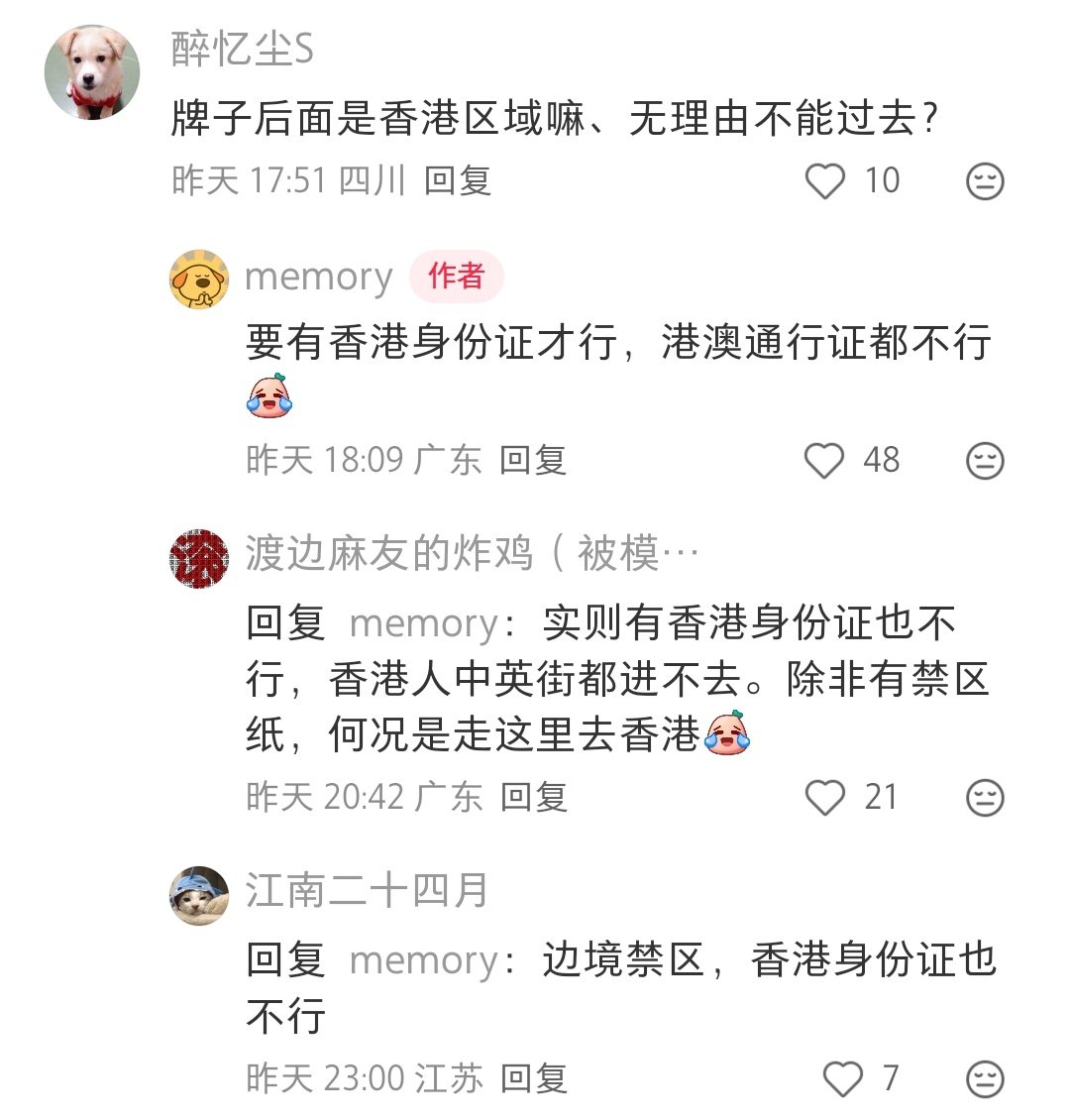1070x1120 pixels.
Task: Dislike 渡边麻友的炸鸡's reply
Action: (x=985, y=798)
